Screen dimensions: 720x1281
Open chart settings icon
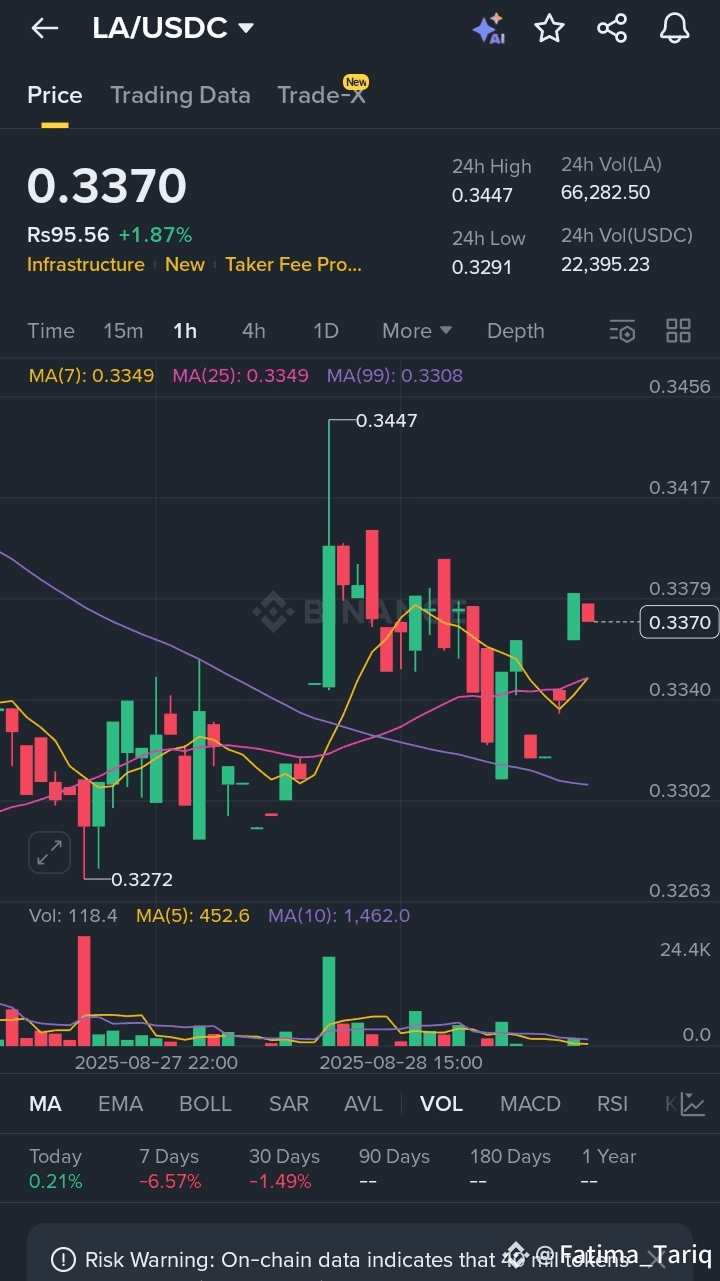point(622,331)
